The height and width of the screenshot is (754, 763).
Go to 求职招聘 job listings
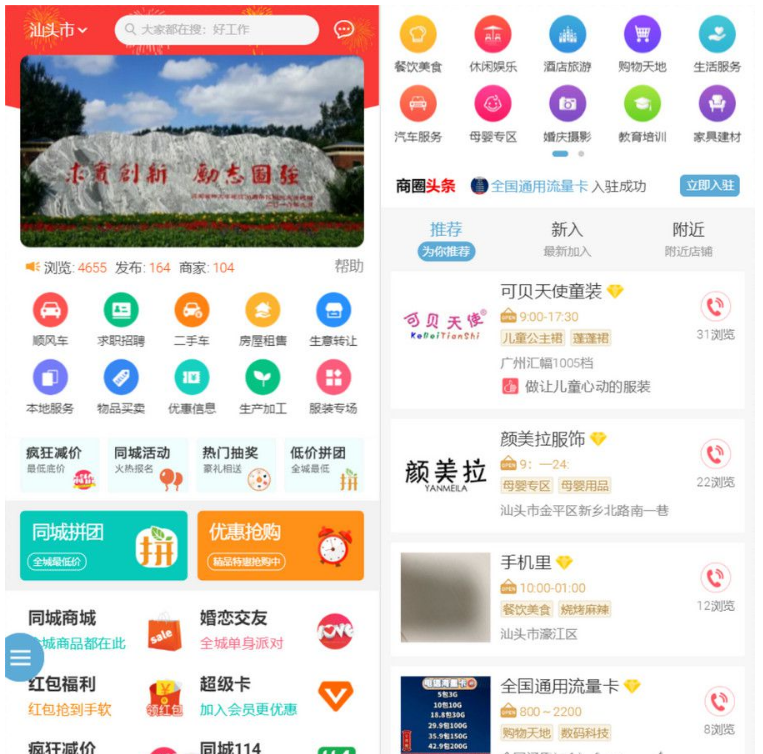coord(121,311)
